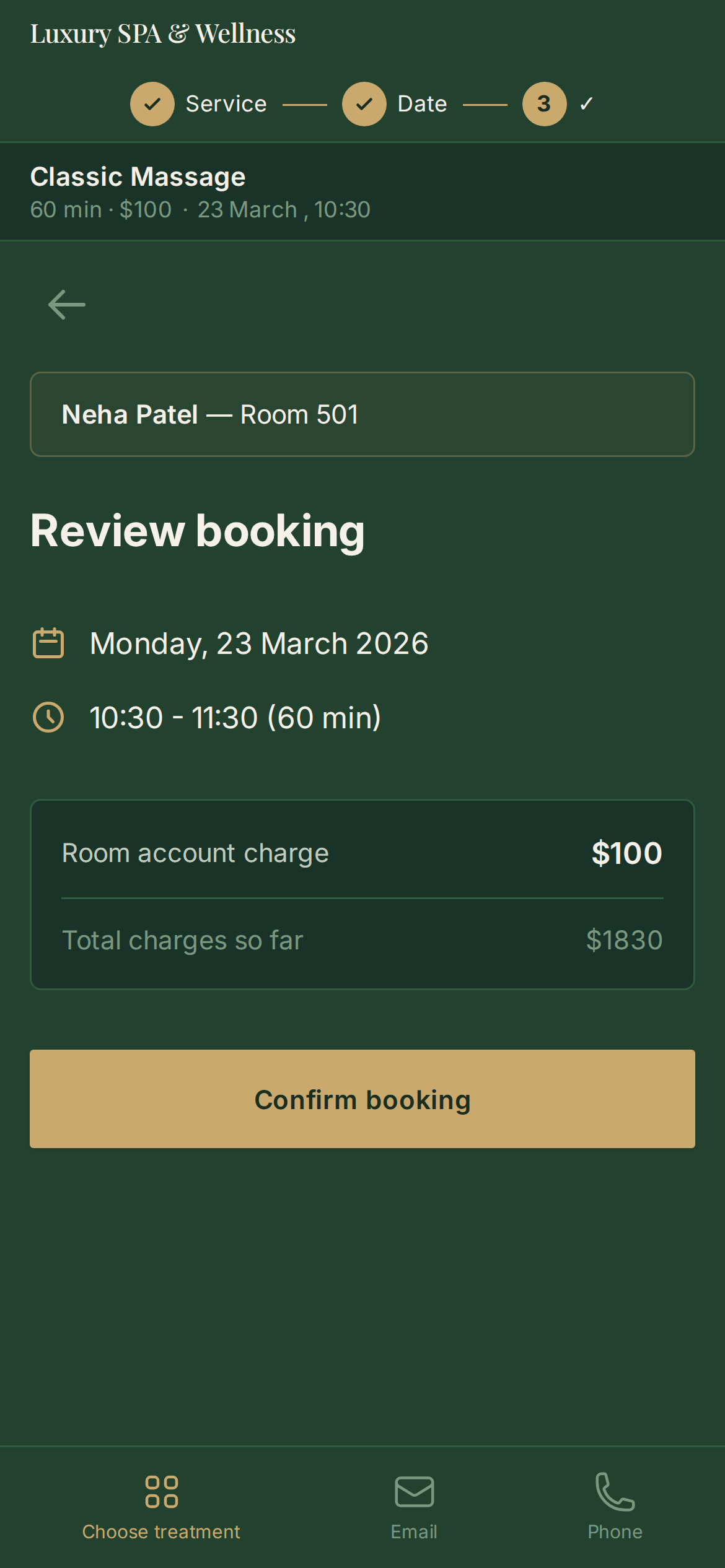Click the Room account charge row

362,852
